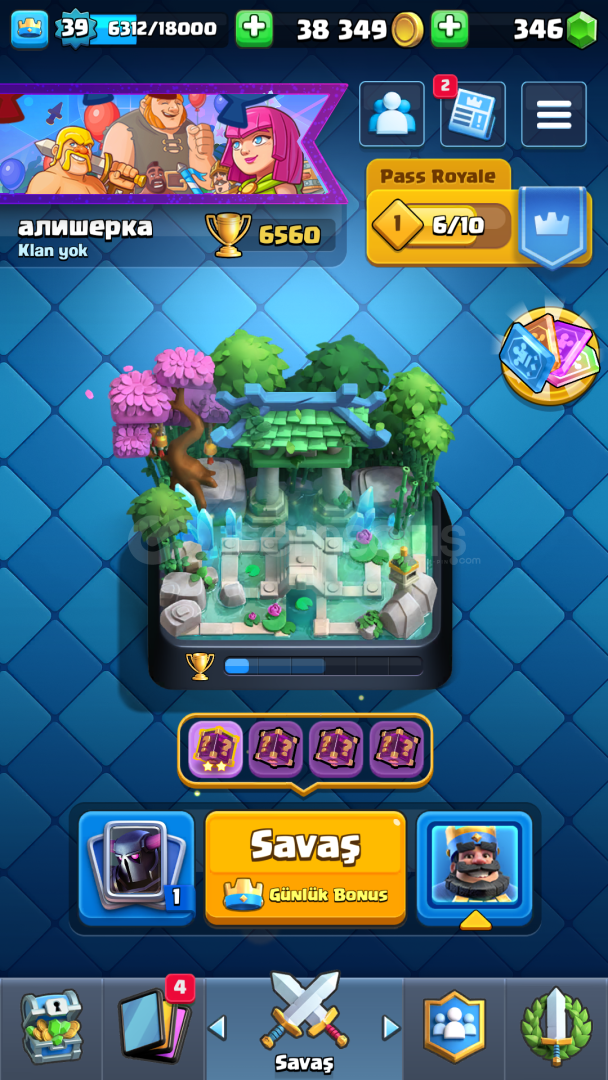Go to the clan social tab
This screenshot has width=608, height=1080.
point(454,1027)
